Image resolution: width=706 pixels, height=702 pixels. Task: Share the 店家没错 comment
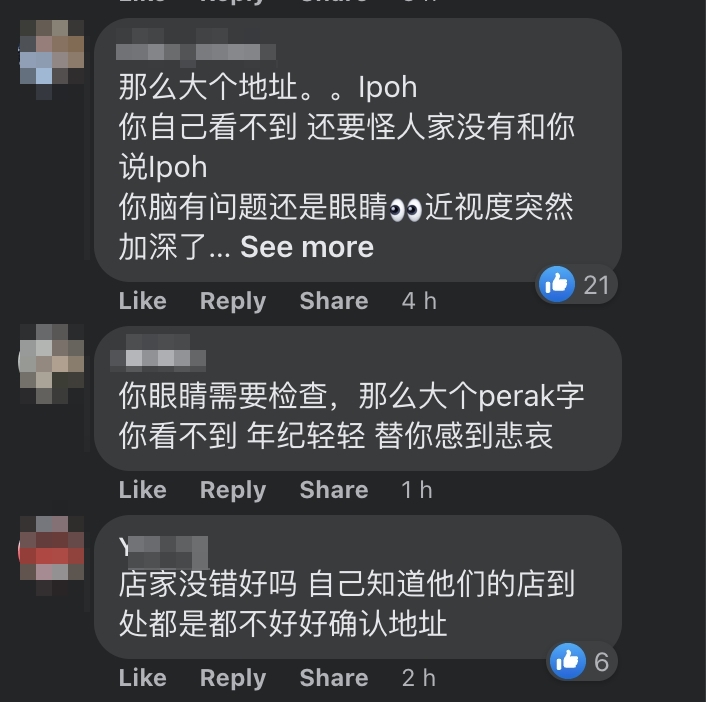[333, 678]
